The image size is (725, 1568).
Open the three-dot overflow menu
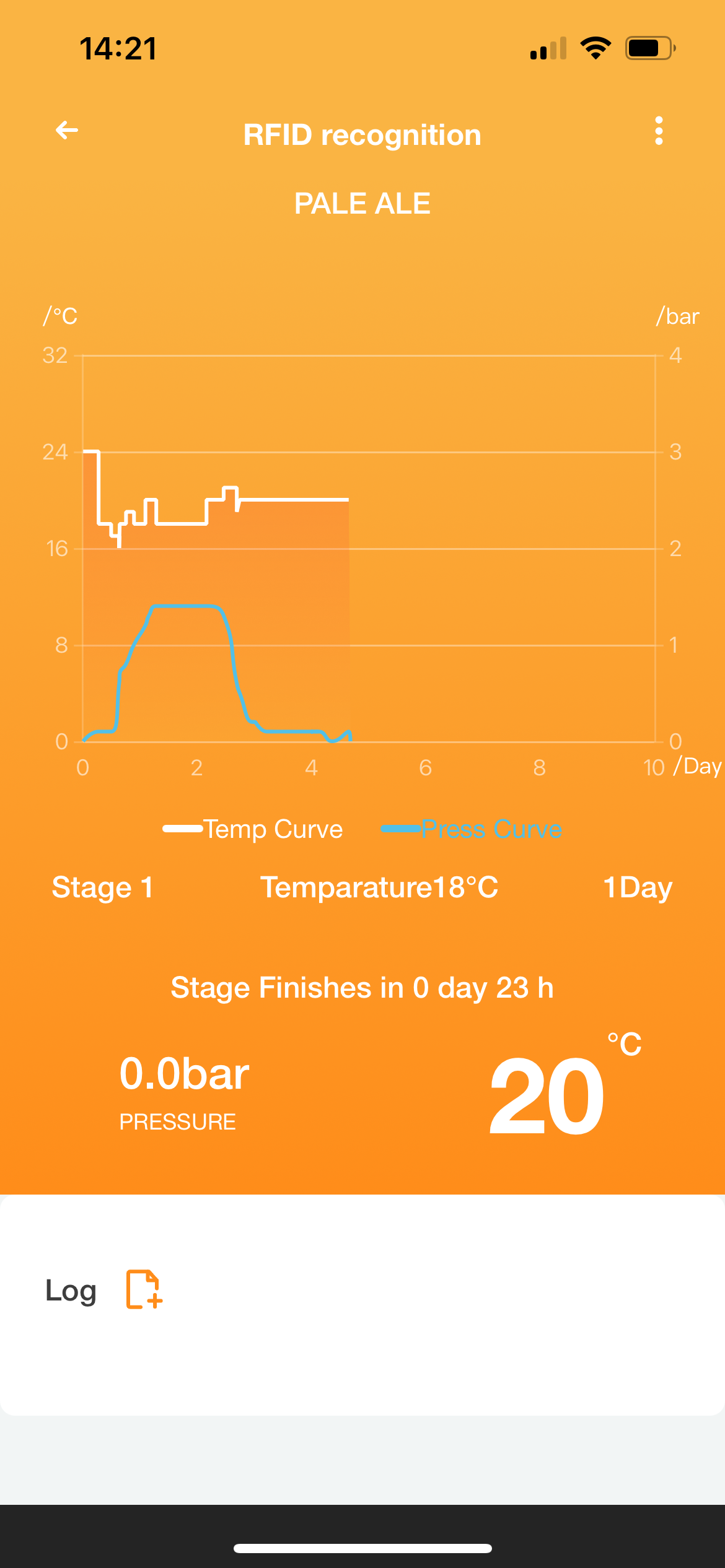659,131
